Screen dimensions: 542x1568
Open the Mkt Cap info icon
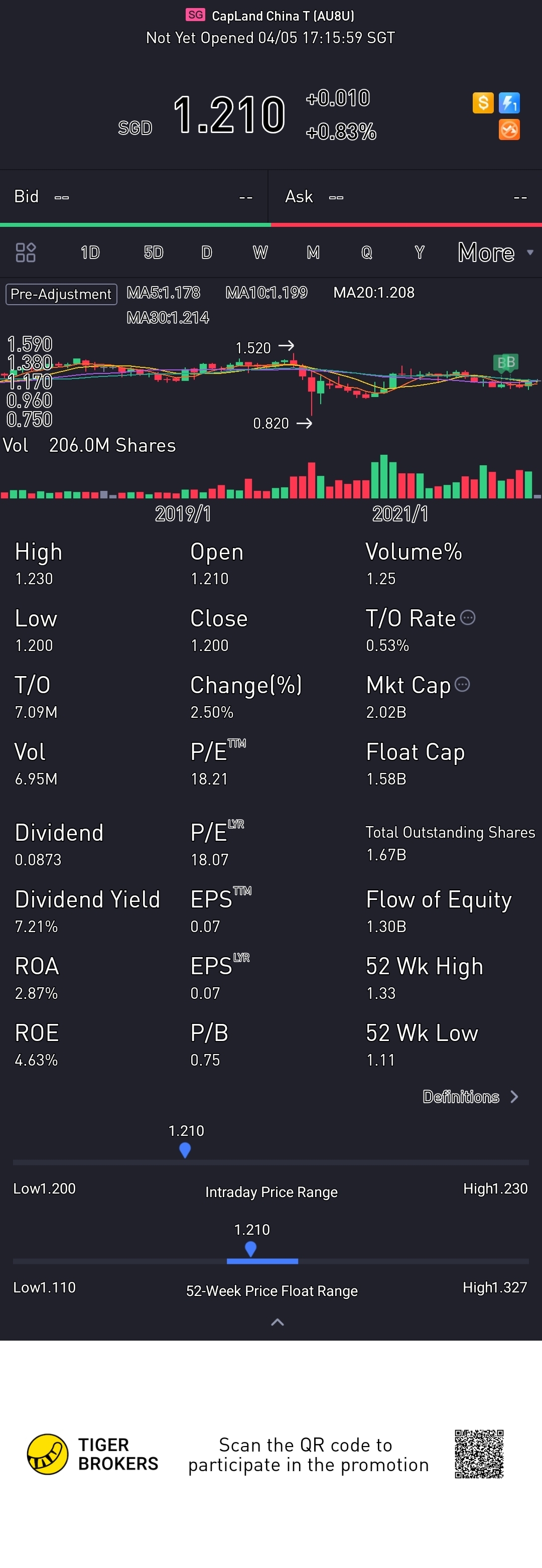click(462, 684)
